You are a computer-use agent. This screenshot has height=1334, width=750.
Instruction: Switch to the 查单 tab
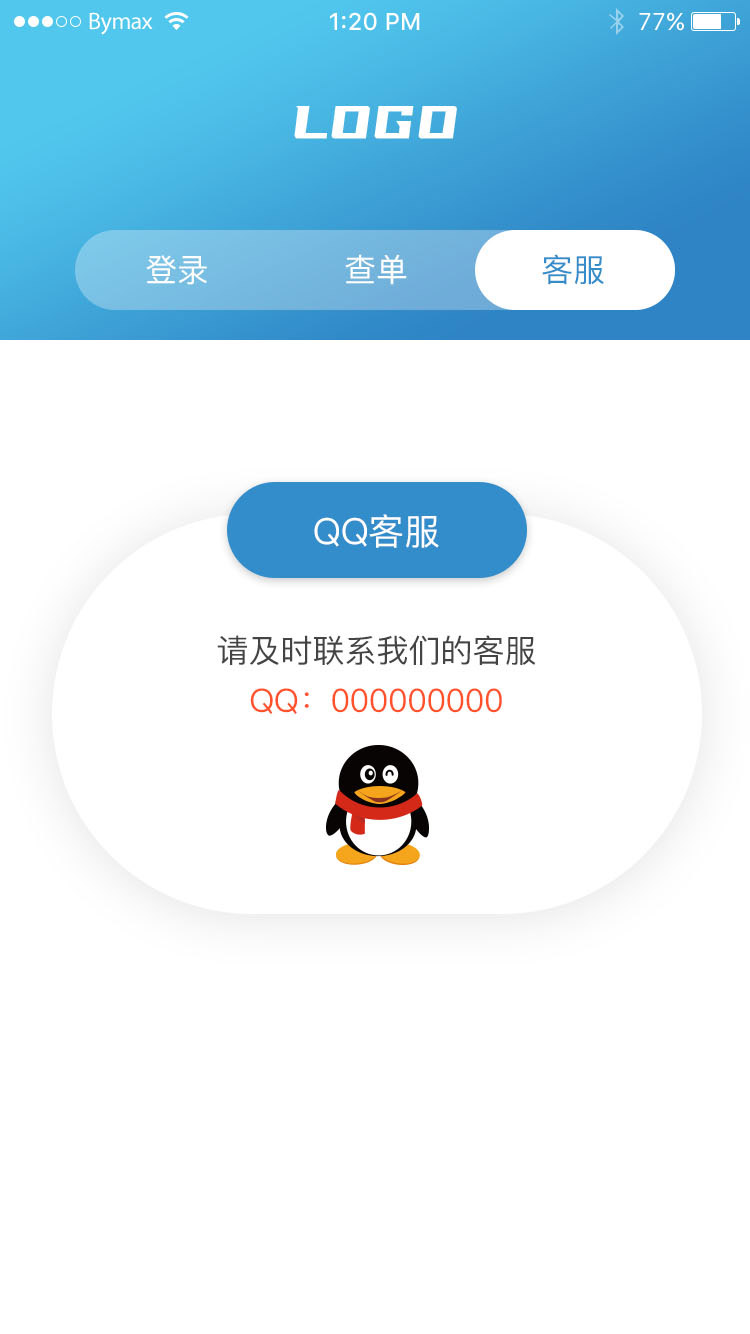pos(375,270)
